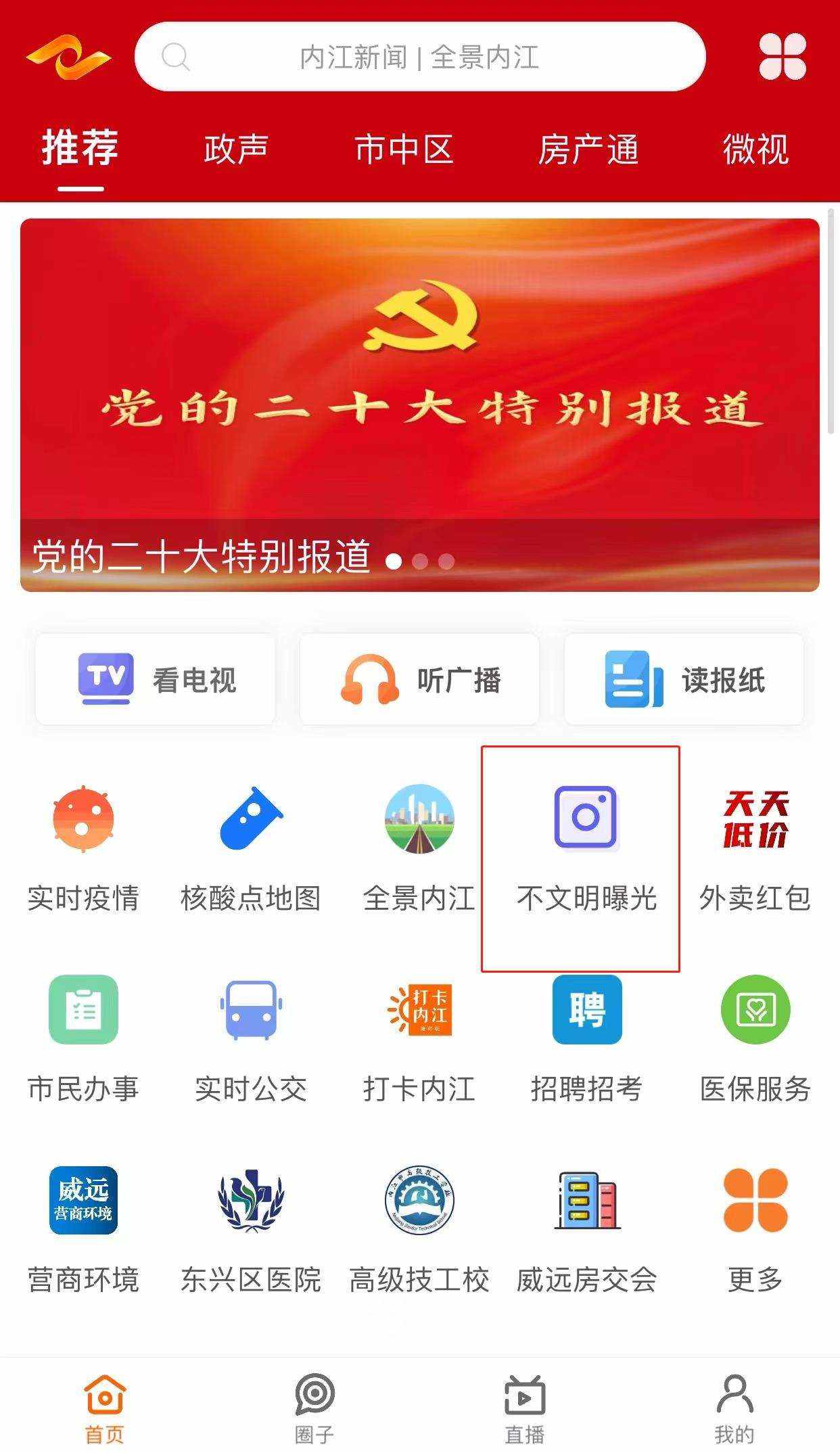Open the 党的二十大特别报道 banner
Image resolution: width=840 pixels, height=1453 pixels.
[x=419, y=405]
